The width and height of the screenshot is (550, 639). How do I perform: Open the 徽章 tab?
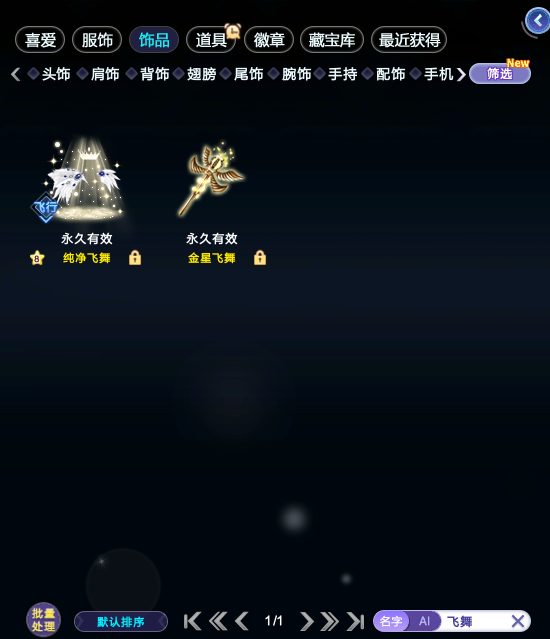point(269,40)
